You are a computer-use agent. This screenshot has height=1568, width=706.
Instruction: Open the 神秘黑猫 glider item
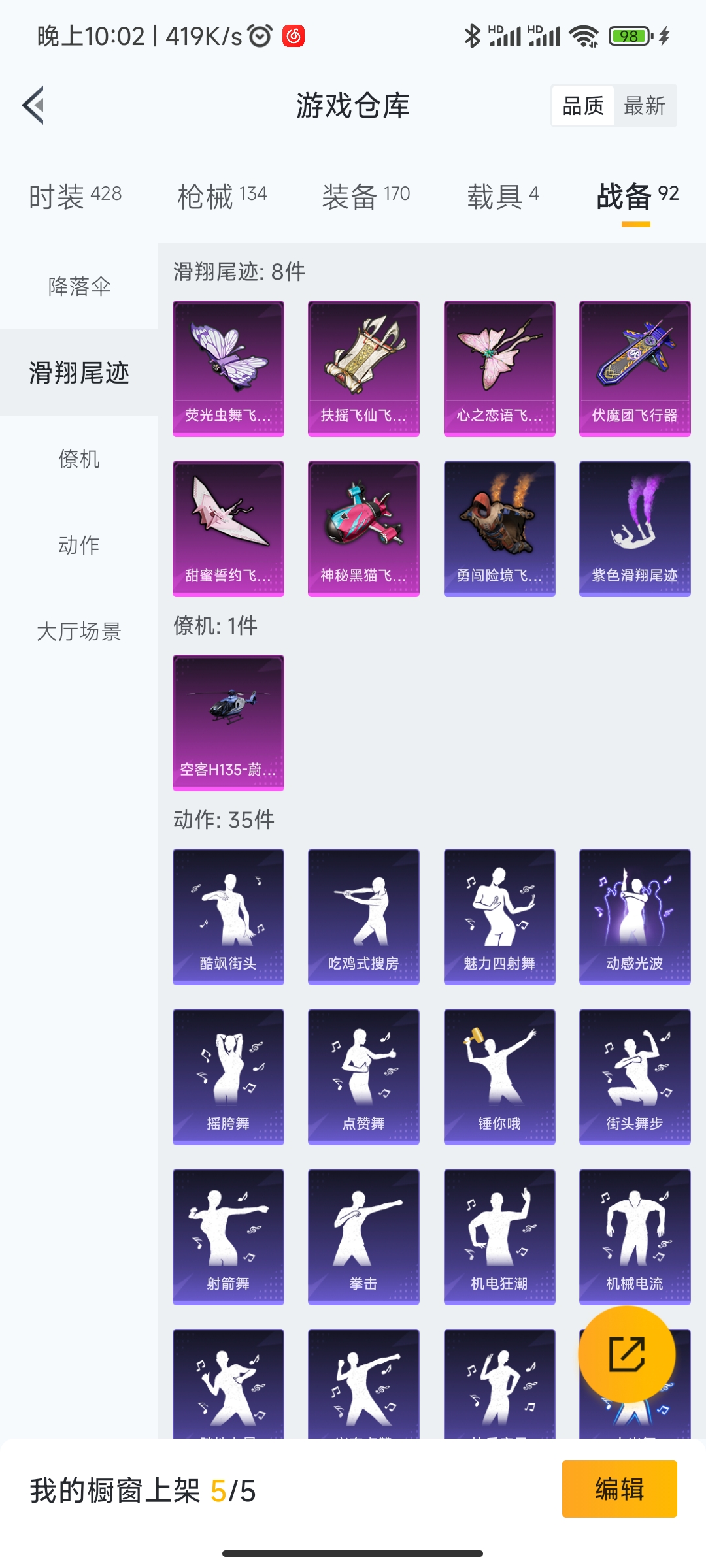pos(363,528)
